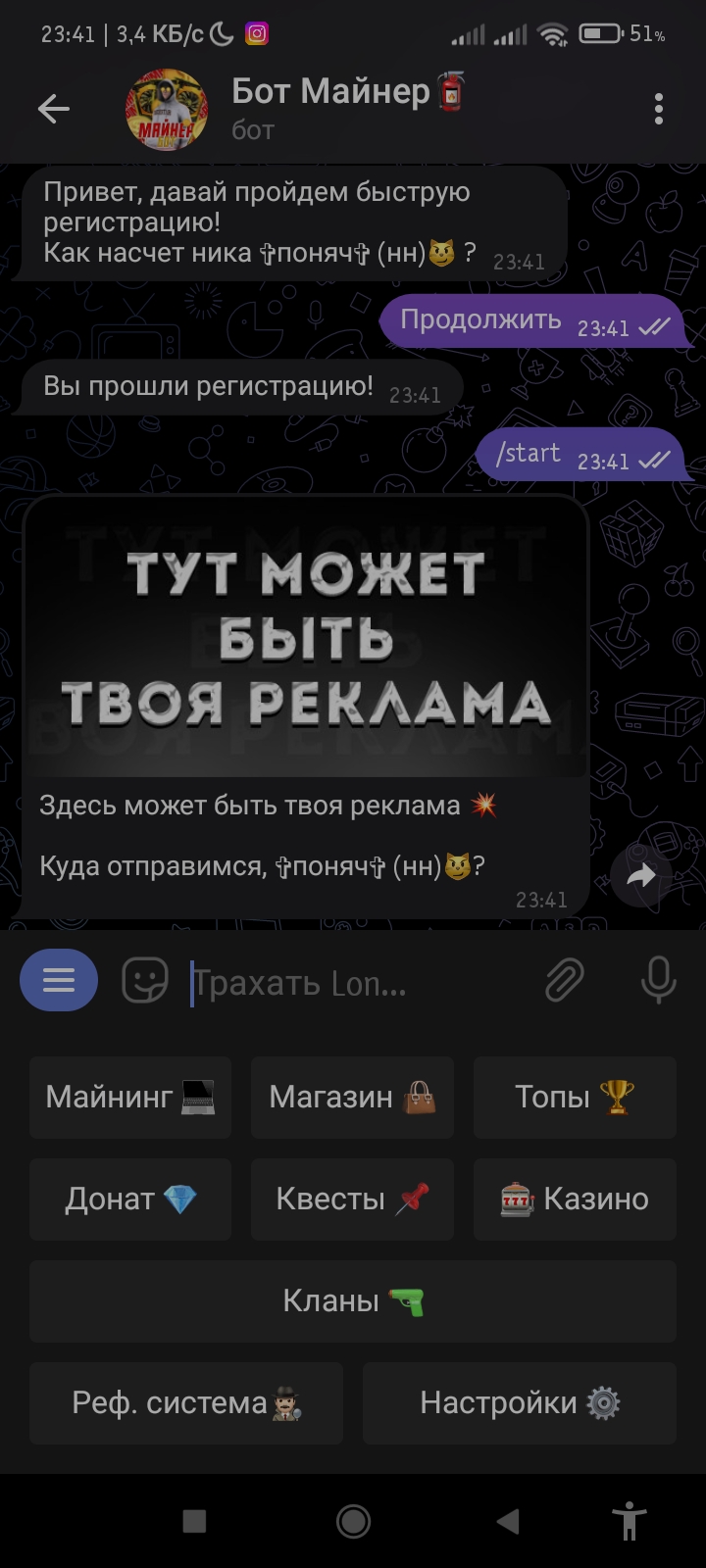Choose the Донат option

[x=130, y=1199]
